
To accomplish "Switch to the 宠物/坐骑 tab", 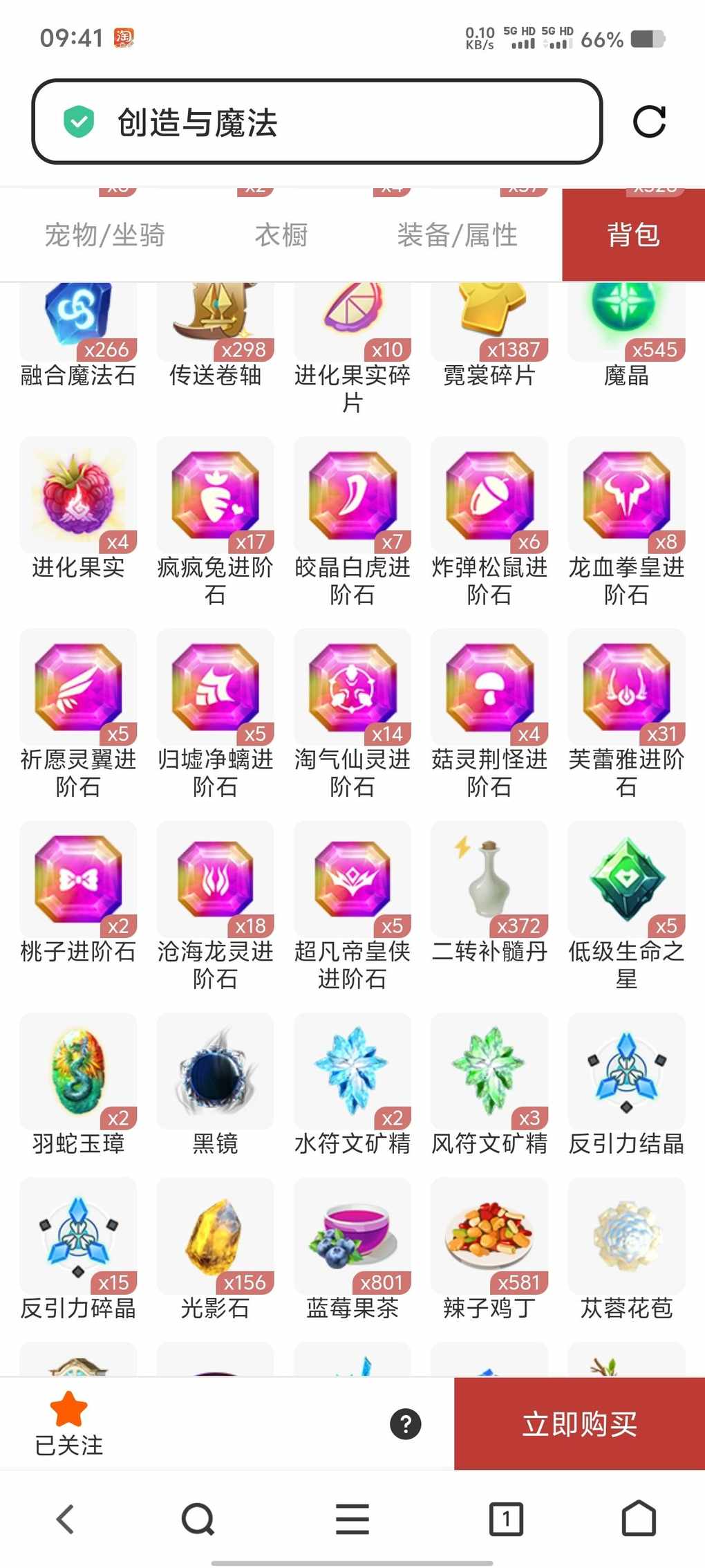I will click(x=105, y=235).
